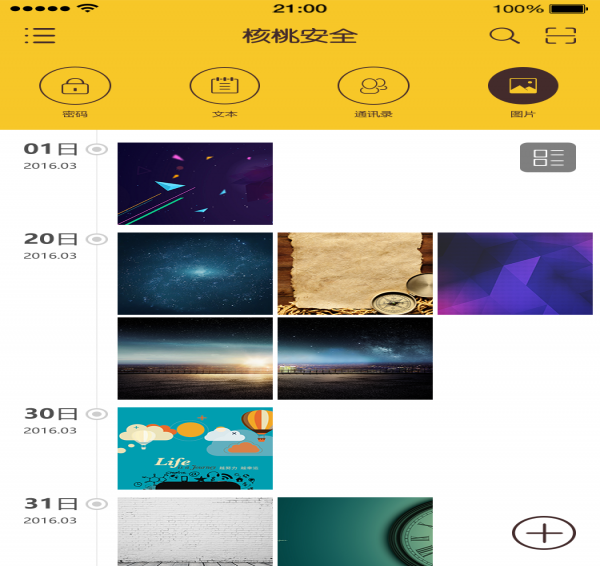The image size is (600, 566).
Task: Select the 30日 timeline marker
Action: 97,414
